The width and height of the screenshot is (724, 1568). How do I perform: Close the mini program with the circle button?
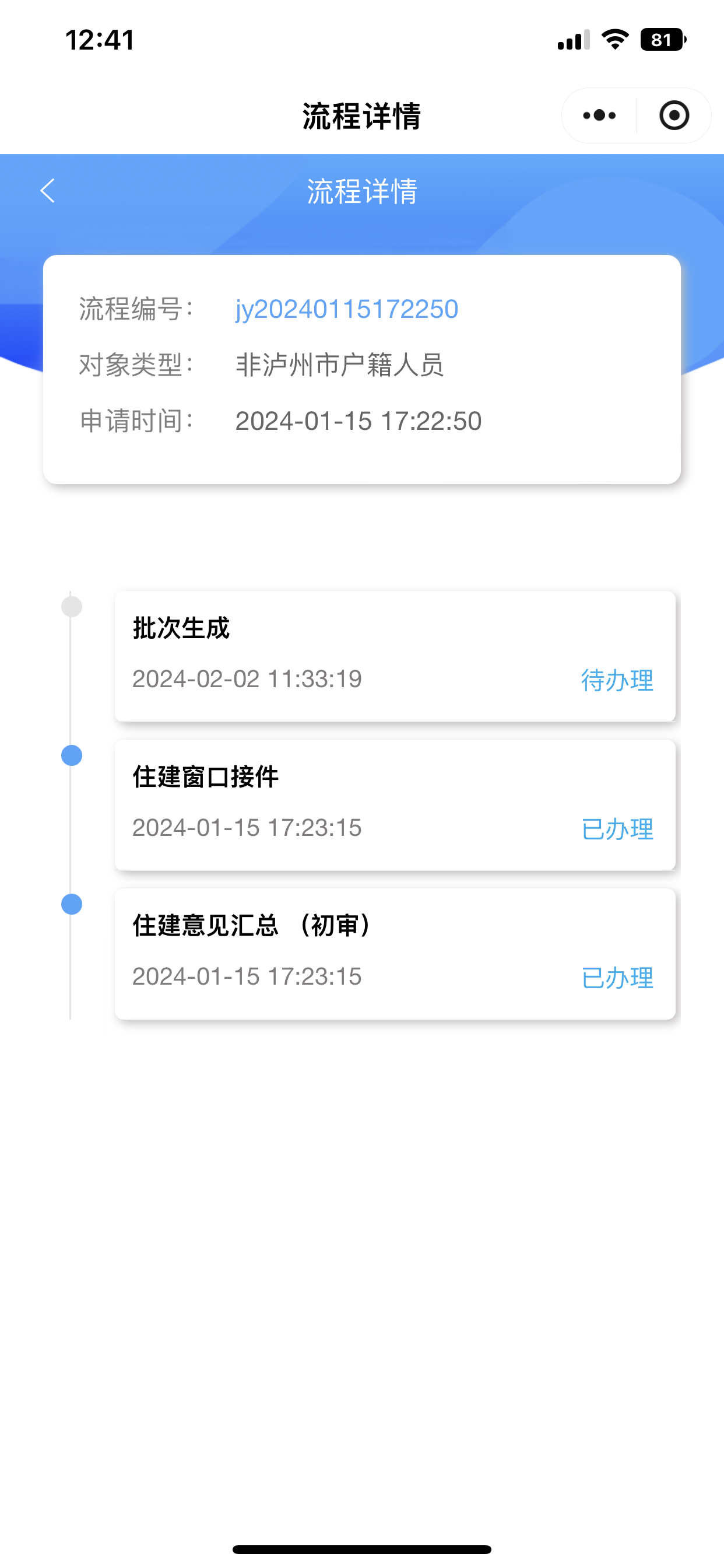[674, 116]
